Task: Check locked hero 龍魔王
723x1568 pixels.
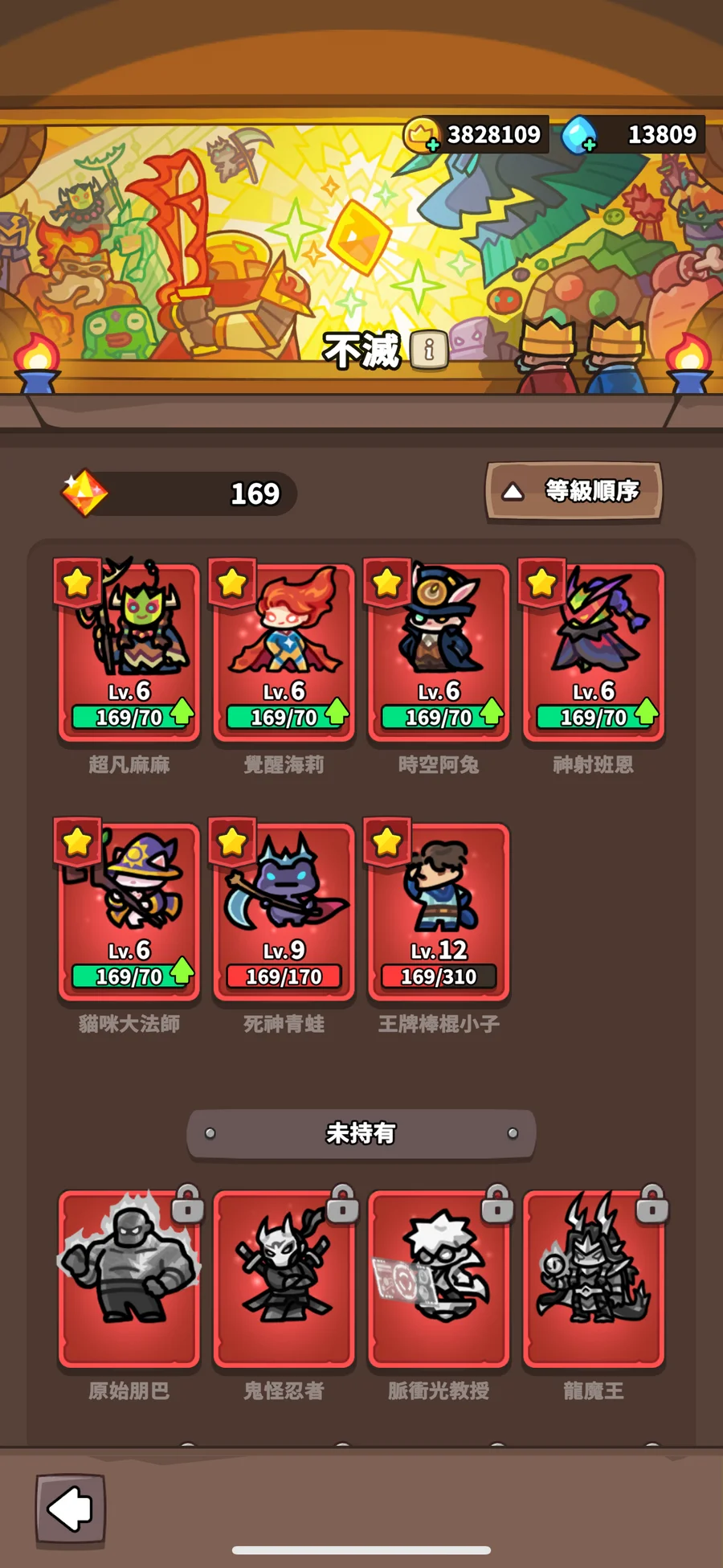Action: [x=594, y=1278]
